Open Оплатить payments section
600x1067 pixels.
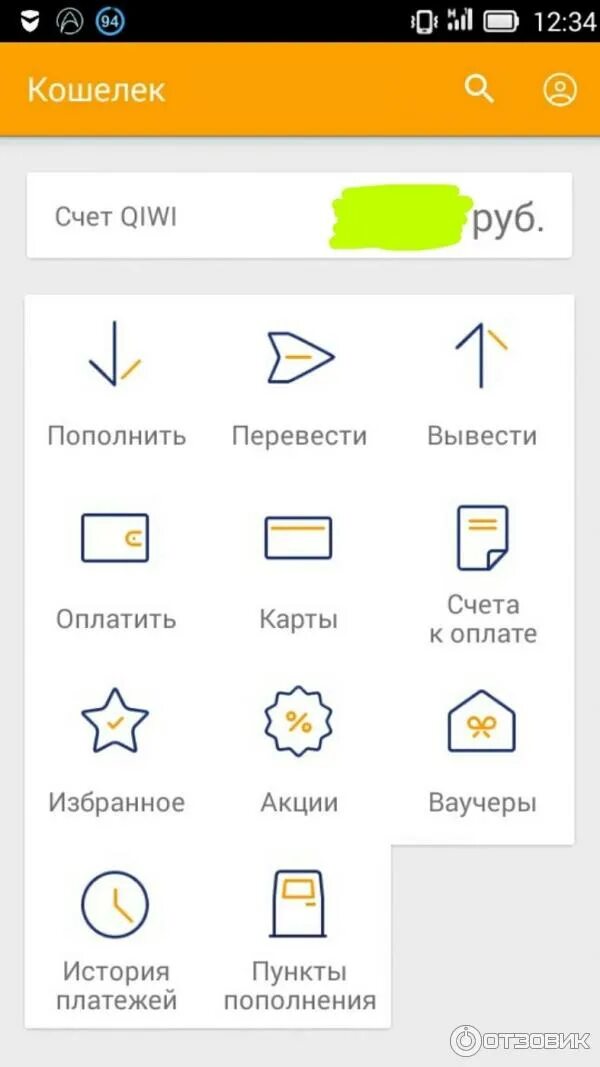tap(116, 573)
